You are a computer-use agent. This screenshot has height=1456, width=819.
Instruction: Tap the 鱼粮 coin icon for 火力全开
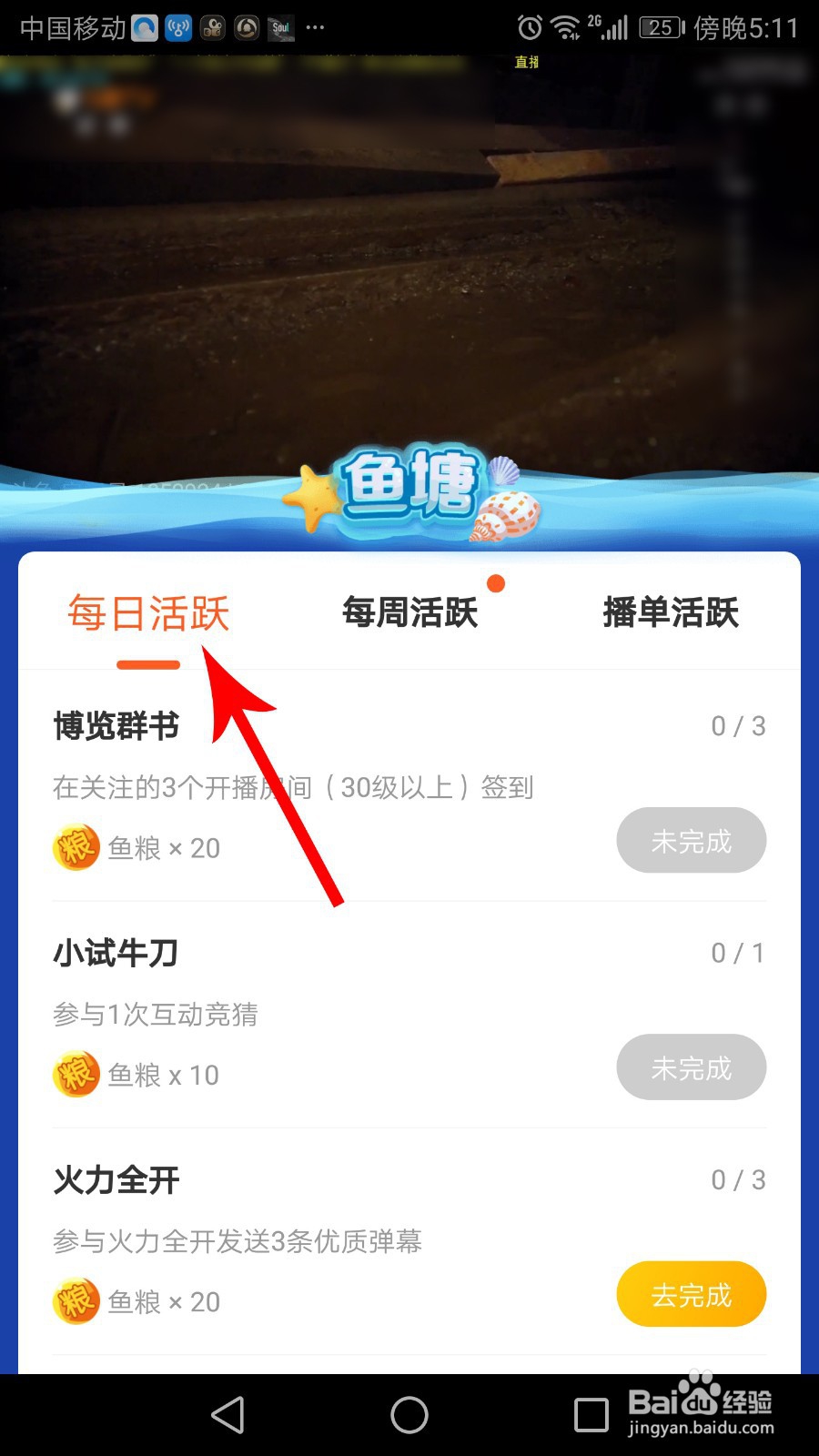click(76, 1301)
